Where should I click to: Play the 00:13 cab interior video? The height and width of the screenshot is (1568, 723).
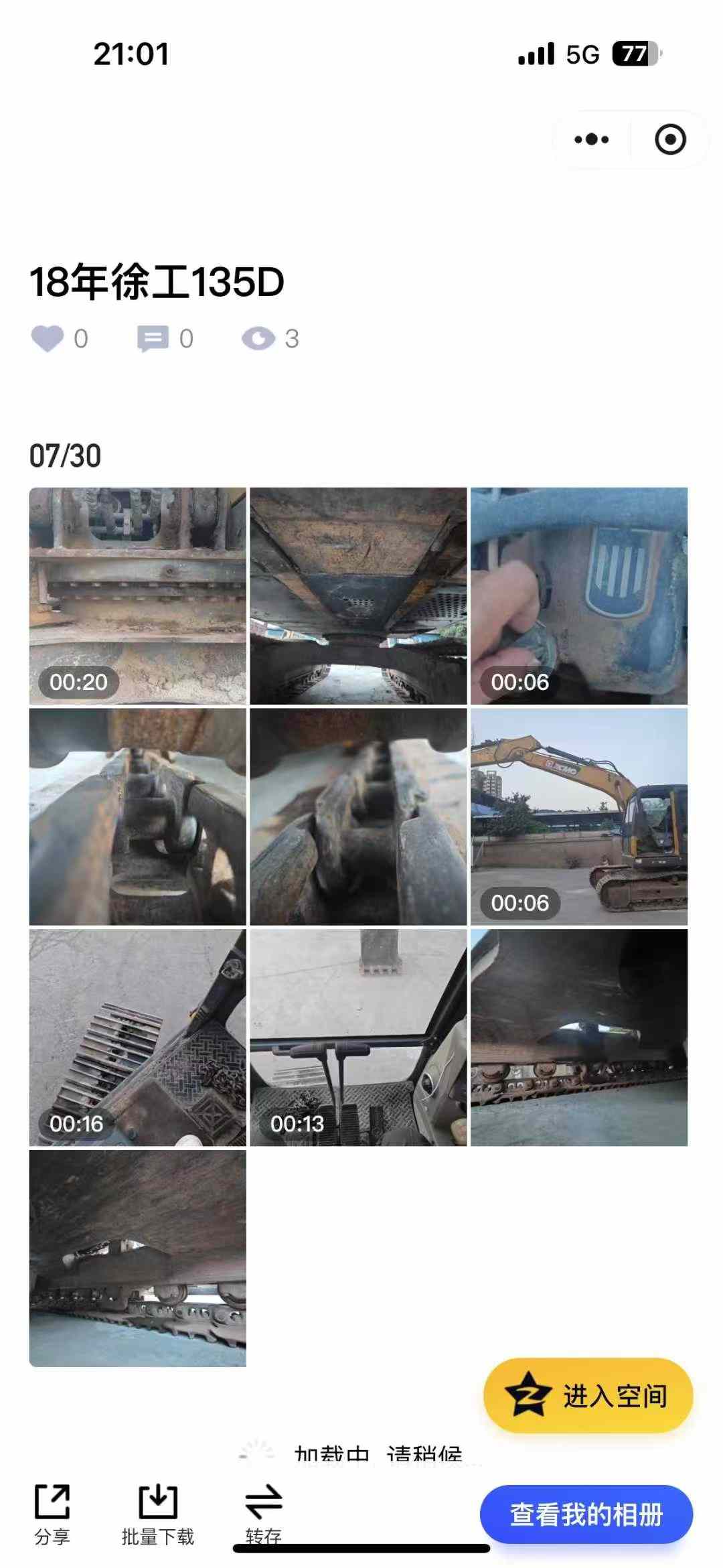[x=358, y=1038]
